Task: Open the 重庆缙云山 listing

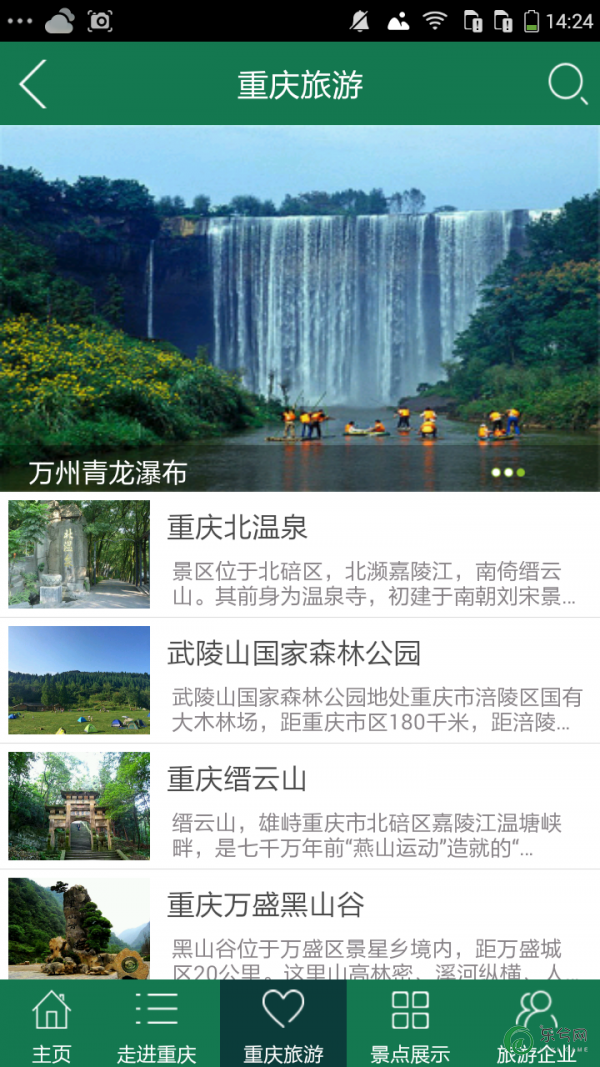Action: (x=300, y=806)
